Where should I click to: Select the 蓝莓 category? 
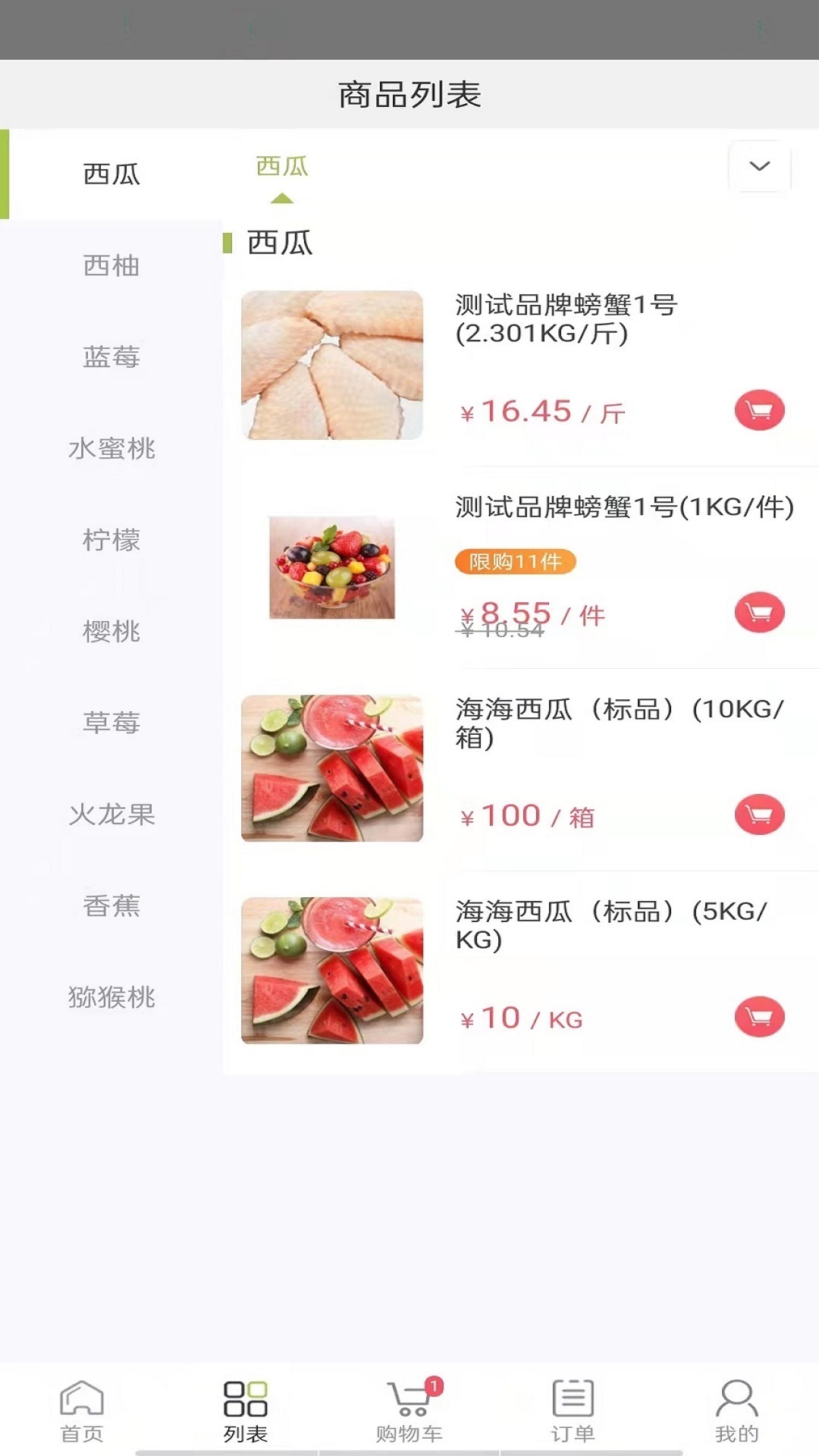(111, 356)
